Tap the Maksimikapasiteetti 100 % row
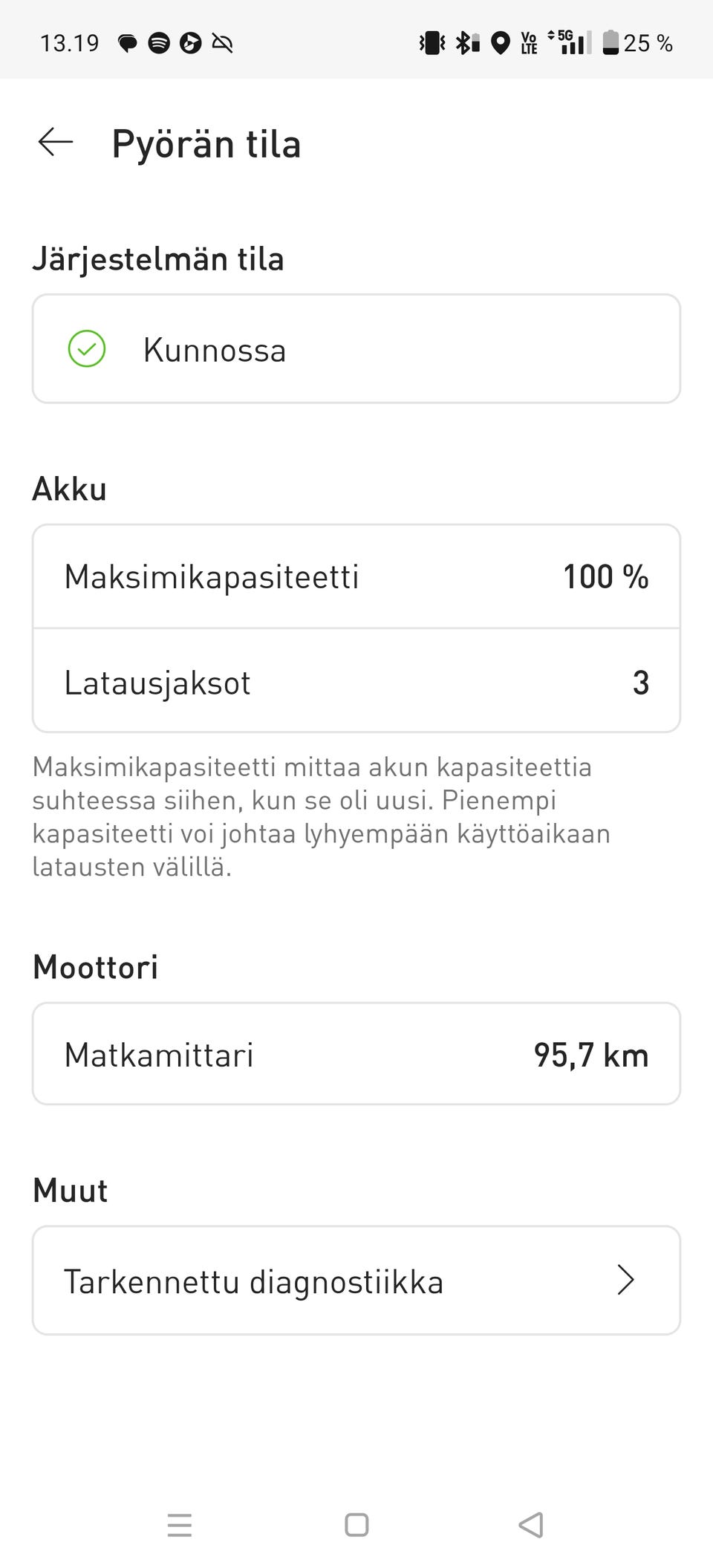 point(356,576)
